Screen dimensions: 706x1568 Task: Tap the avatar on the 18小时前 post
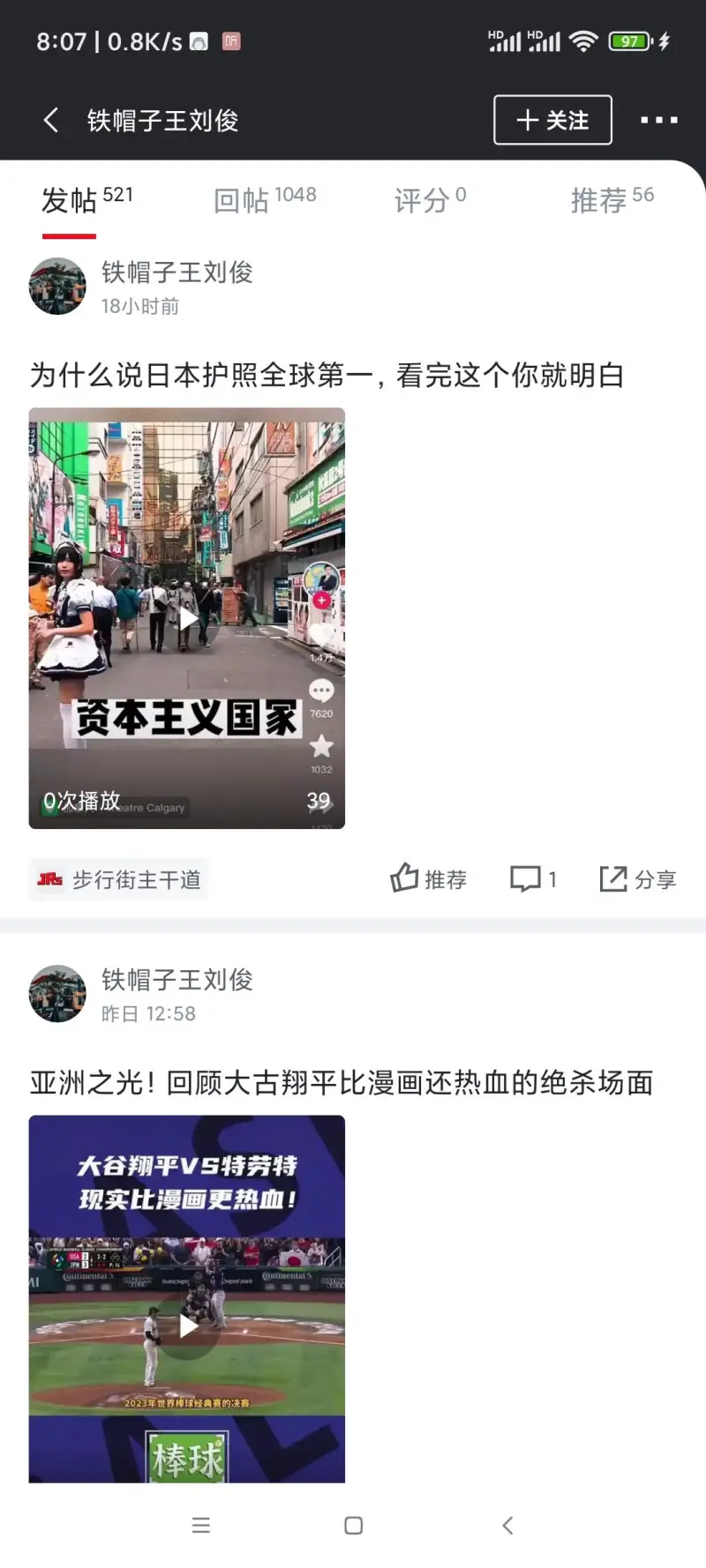[57, 287]
